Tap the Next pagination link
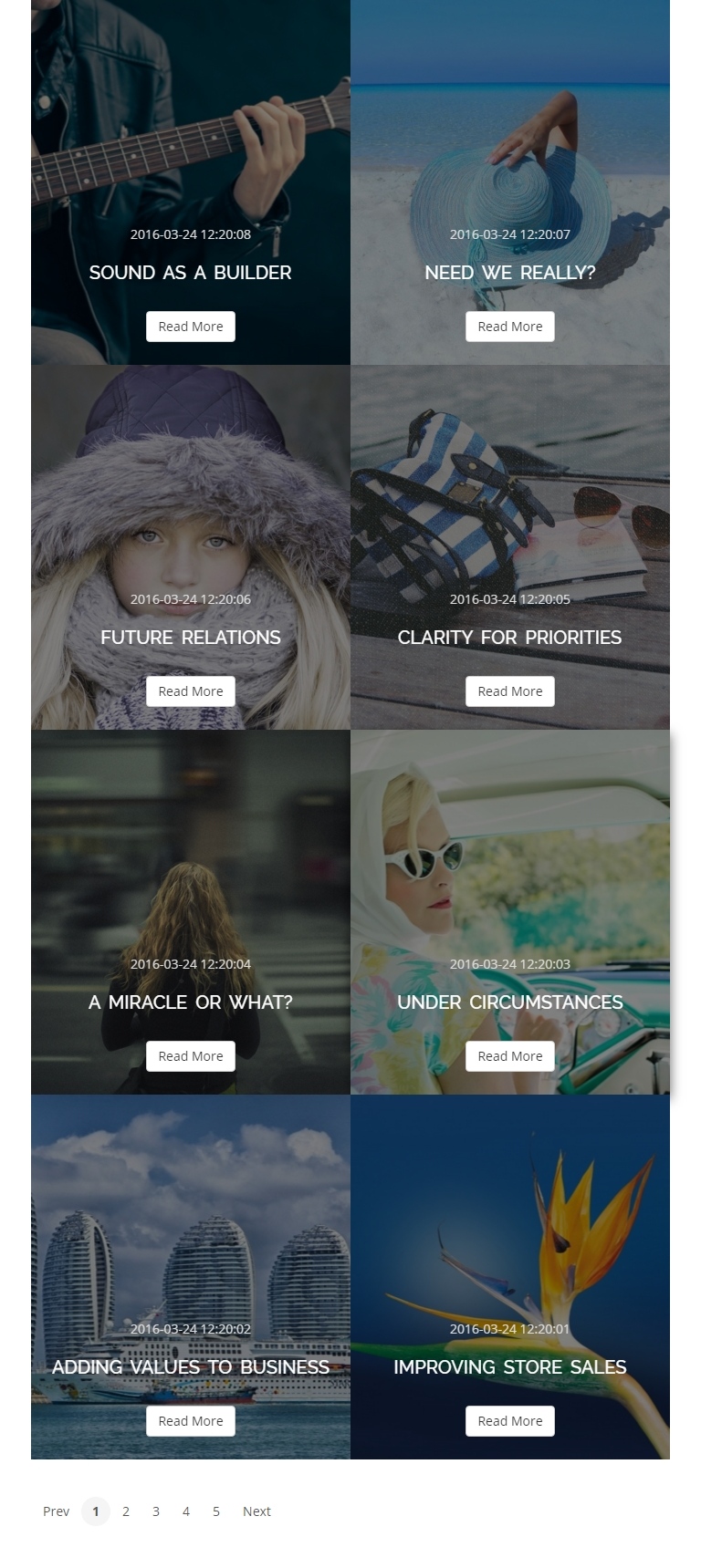 [x=256, y=1511]
